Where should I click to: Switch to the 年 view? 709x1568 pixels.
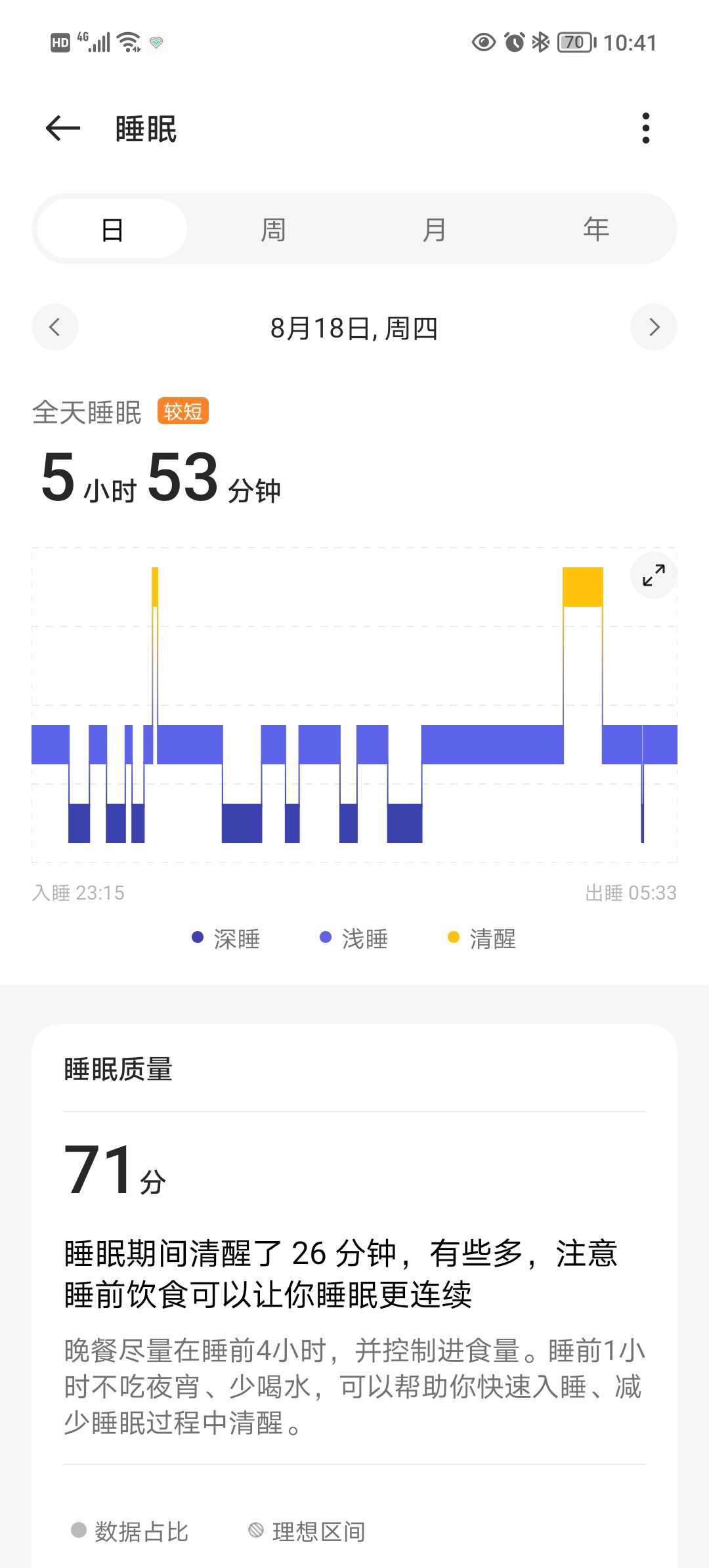pyautogui.click(x=596, y=229)
